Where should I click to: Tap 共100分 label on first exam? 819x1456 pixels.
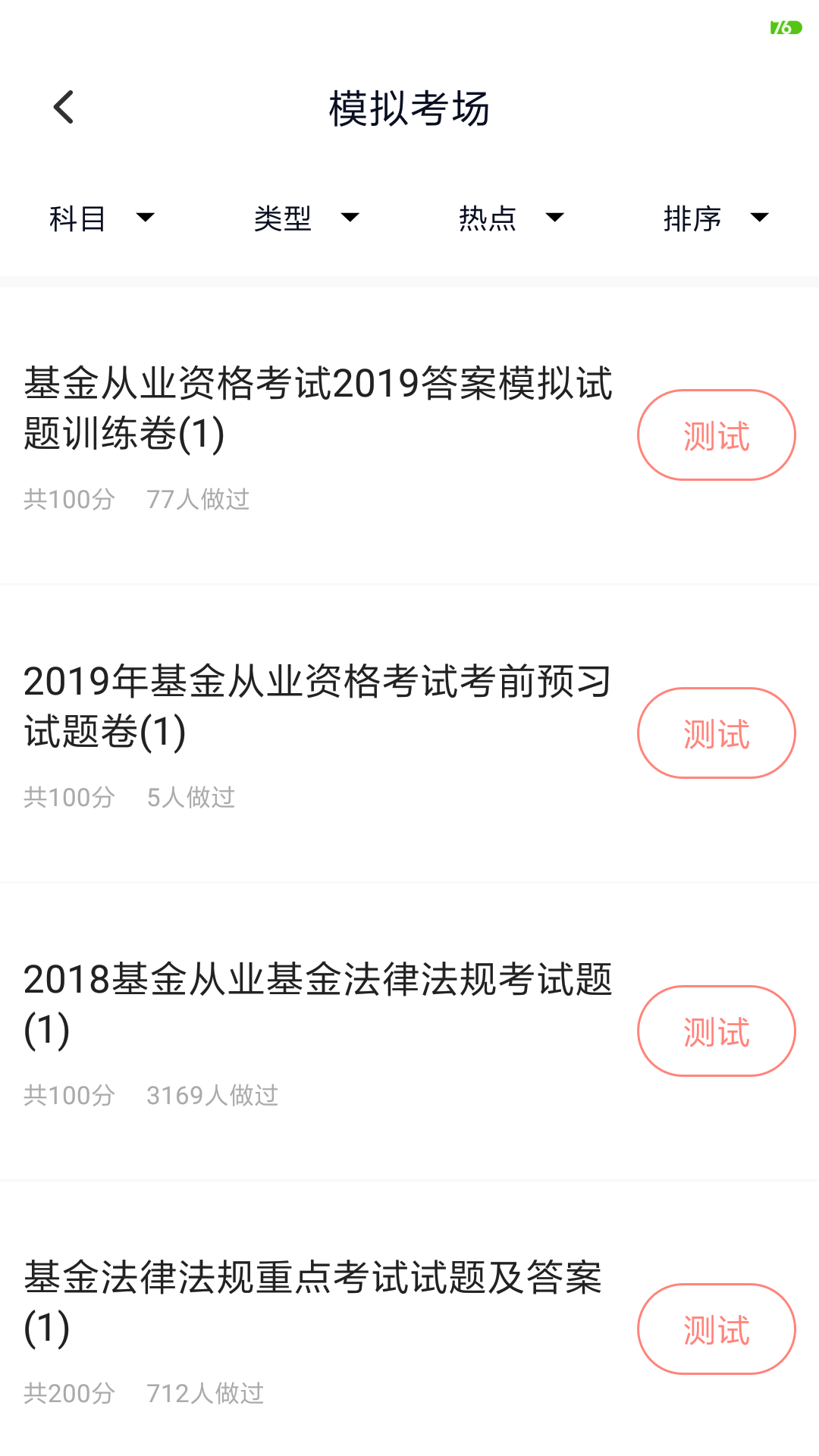(68, 499)
